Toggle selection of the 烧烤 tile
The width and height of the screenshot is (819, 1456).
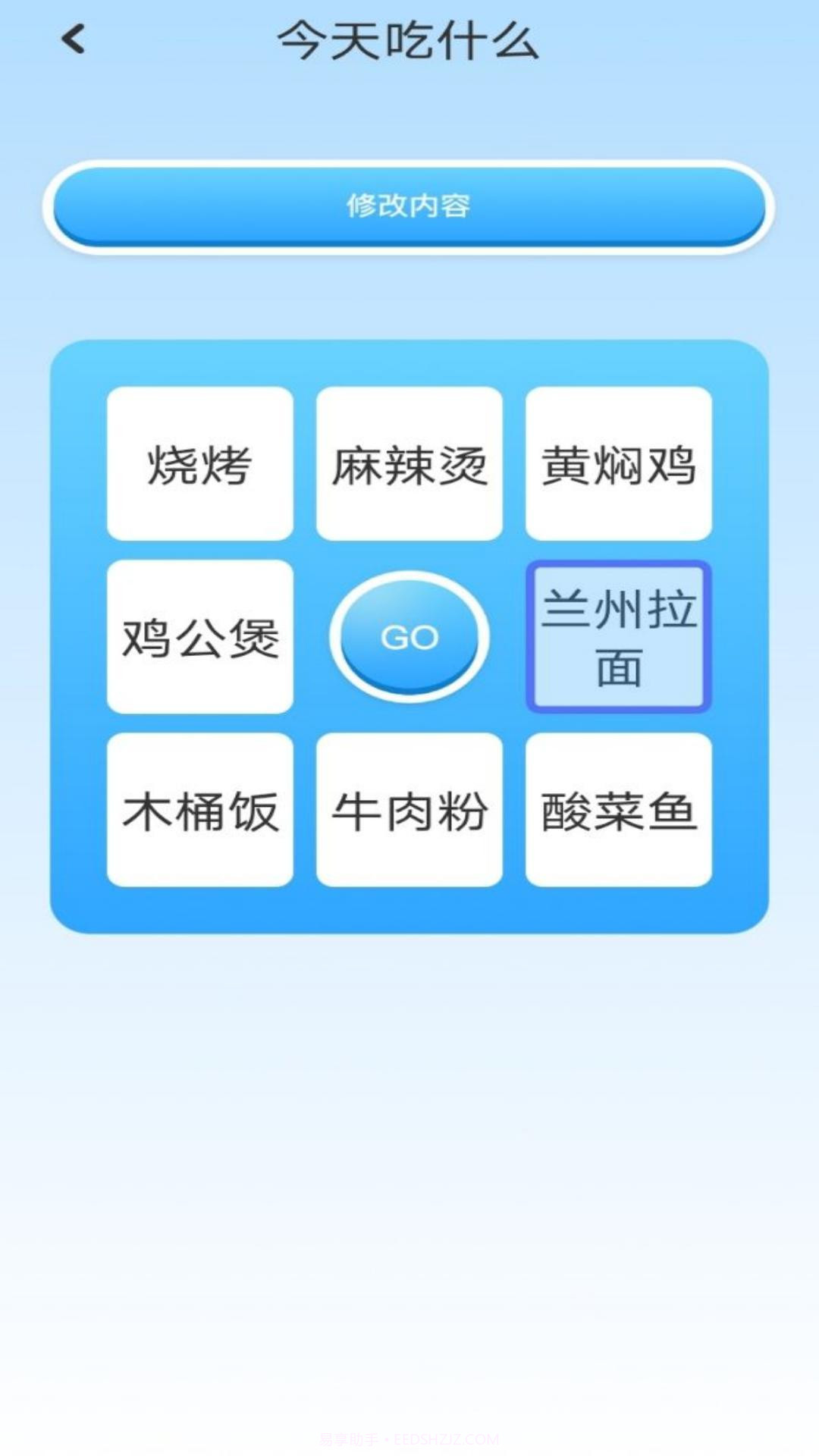199,464
